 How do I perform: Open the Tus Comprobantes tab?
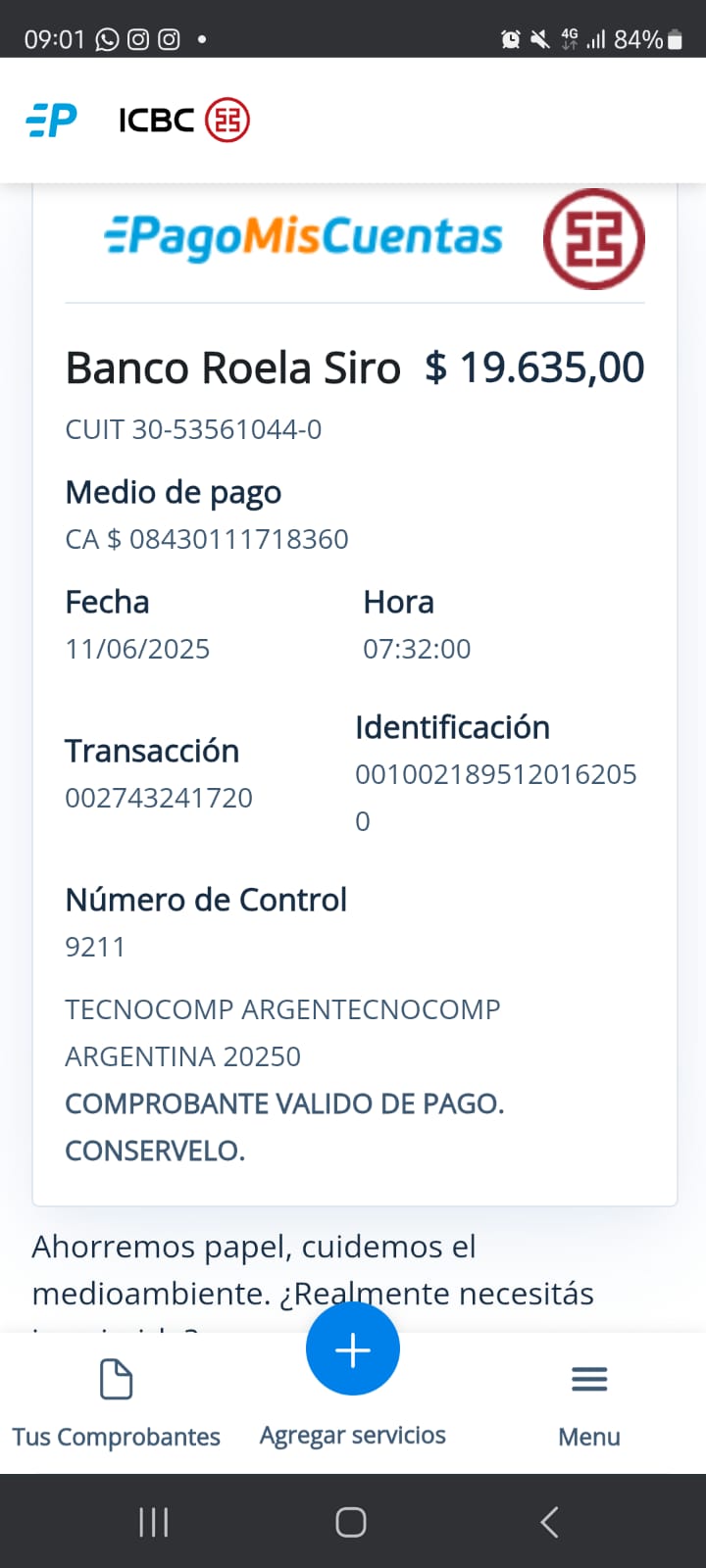click(116, 1403)
